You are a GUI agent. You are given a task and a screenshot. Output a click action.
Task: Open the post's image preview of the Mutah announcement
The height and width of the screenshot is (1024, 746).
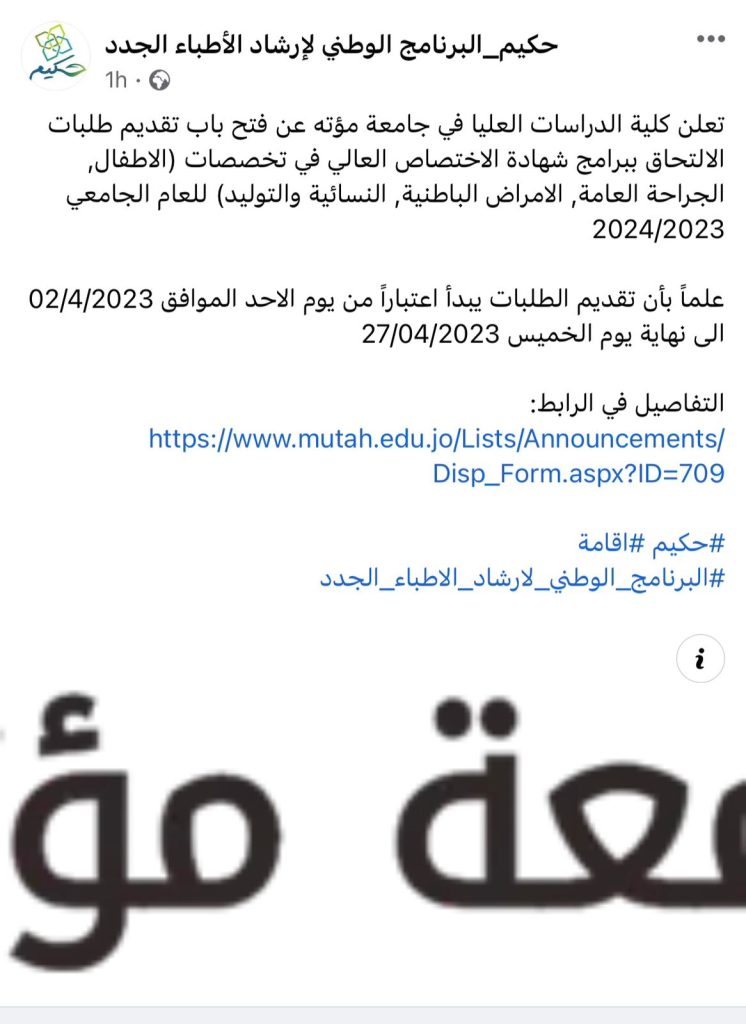(x=373, y=820)
